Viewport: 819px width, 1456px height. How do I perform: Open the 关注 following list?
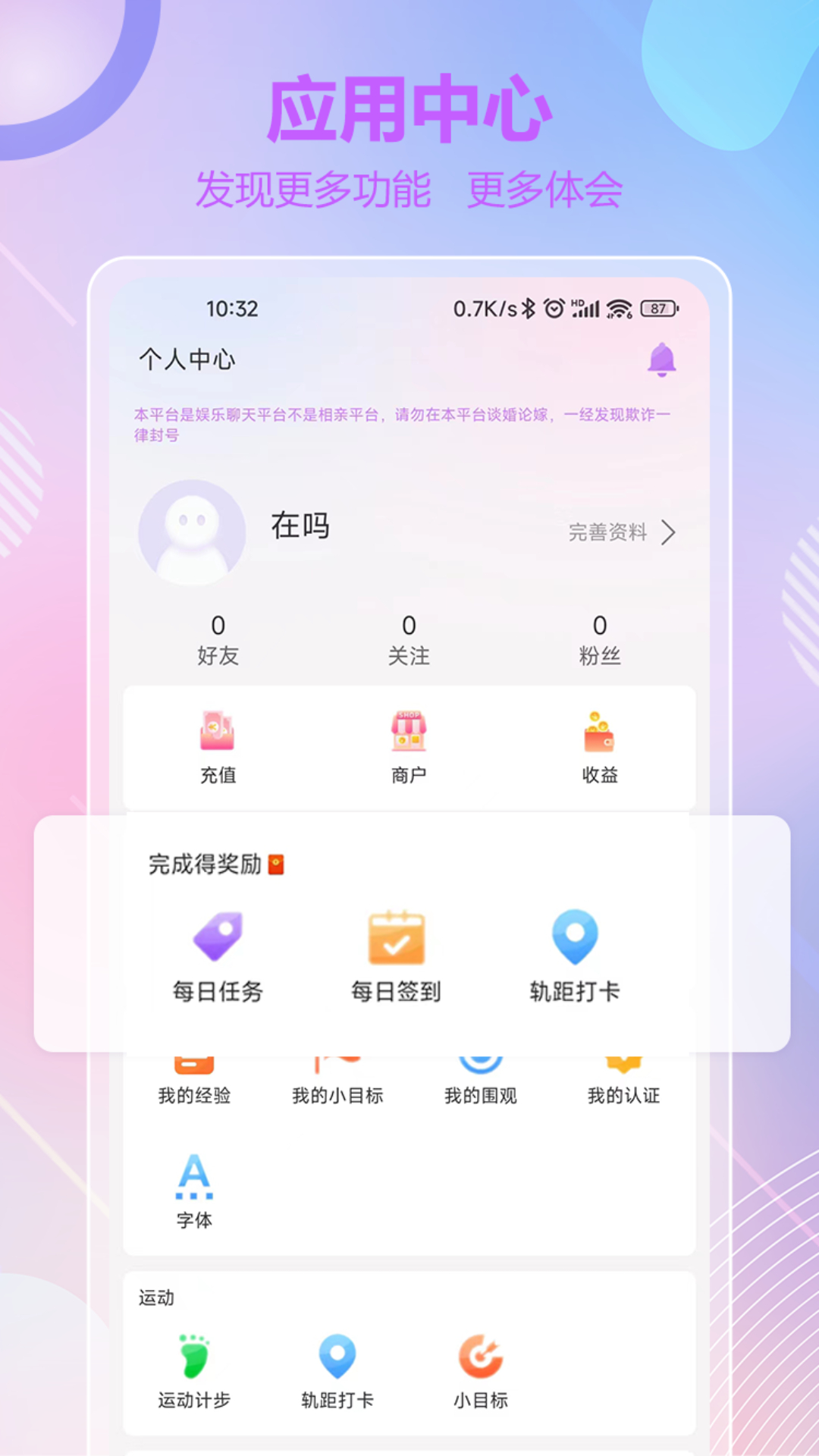[409, 639]
